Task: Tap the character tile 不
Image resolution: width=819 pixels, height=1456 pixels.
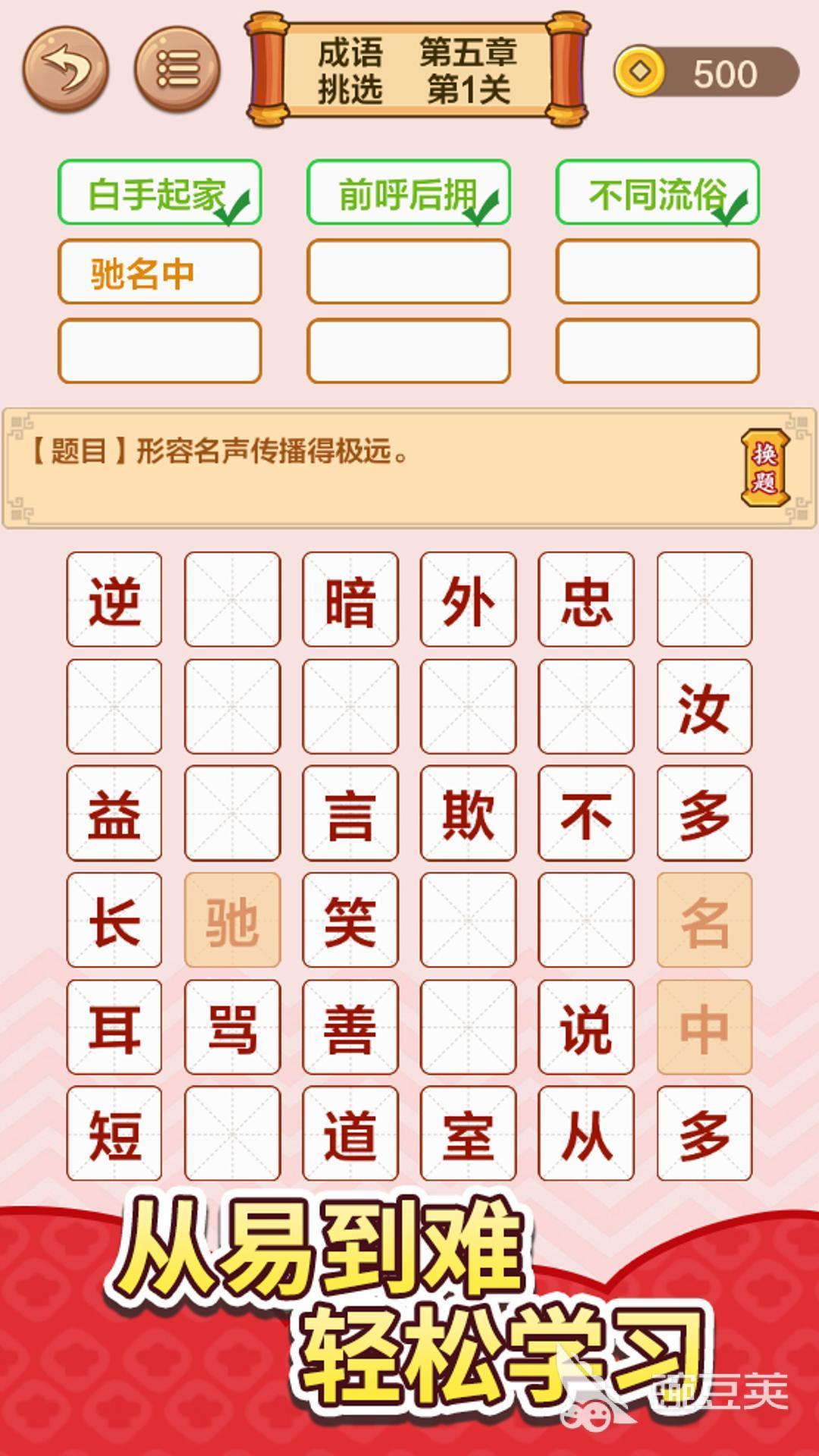Action: (586, 814)
